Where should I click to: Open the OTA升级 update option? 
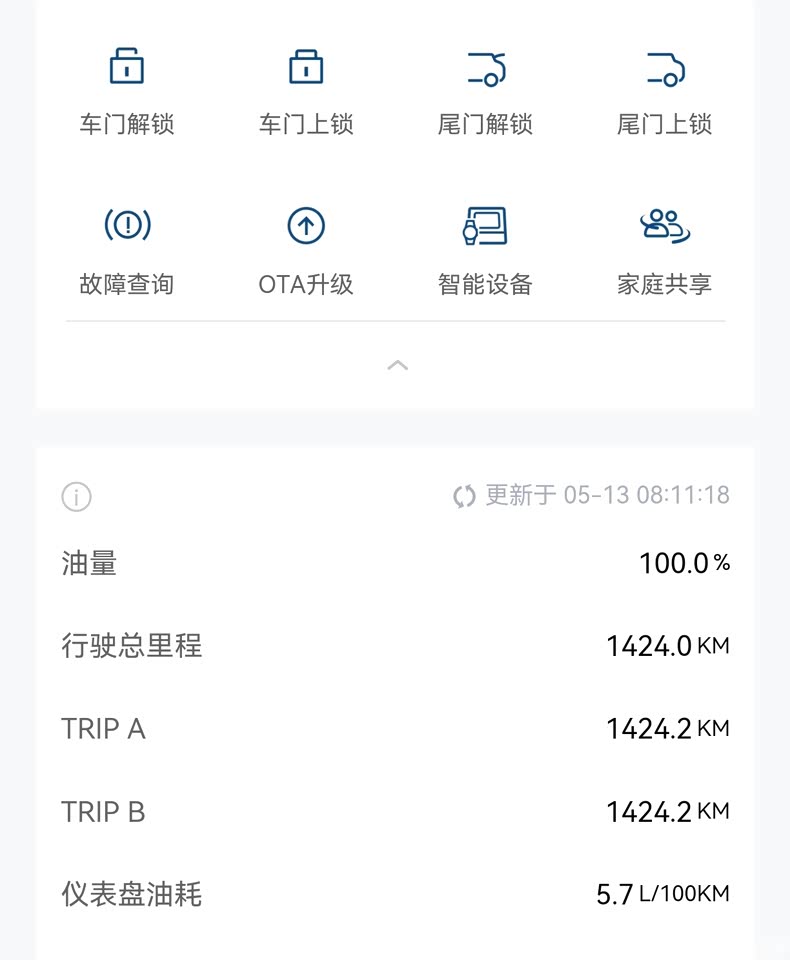point(306,250)
